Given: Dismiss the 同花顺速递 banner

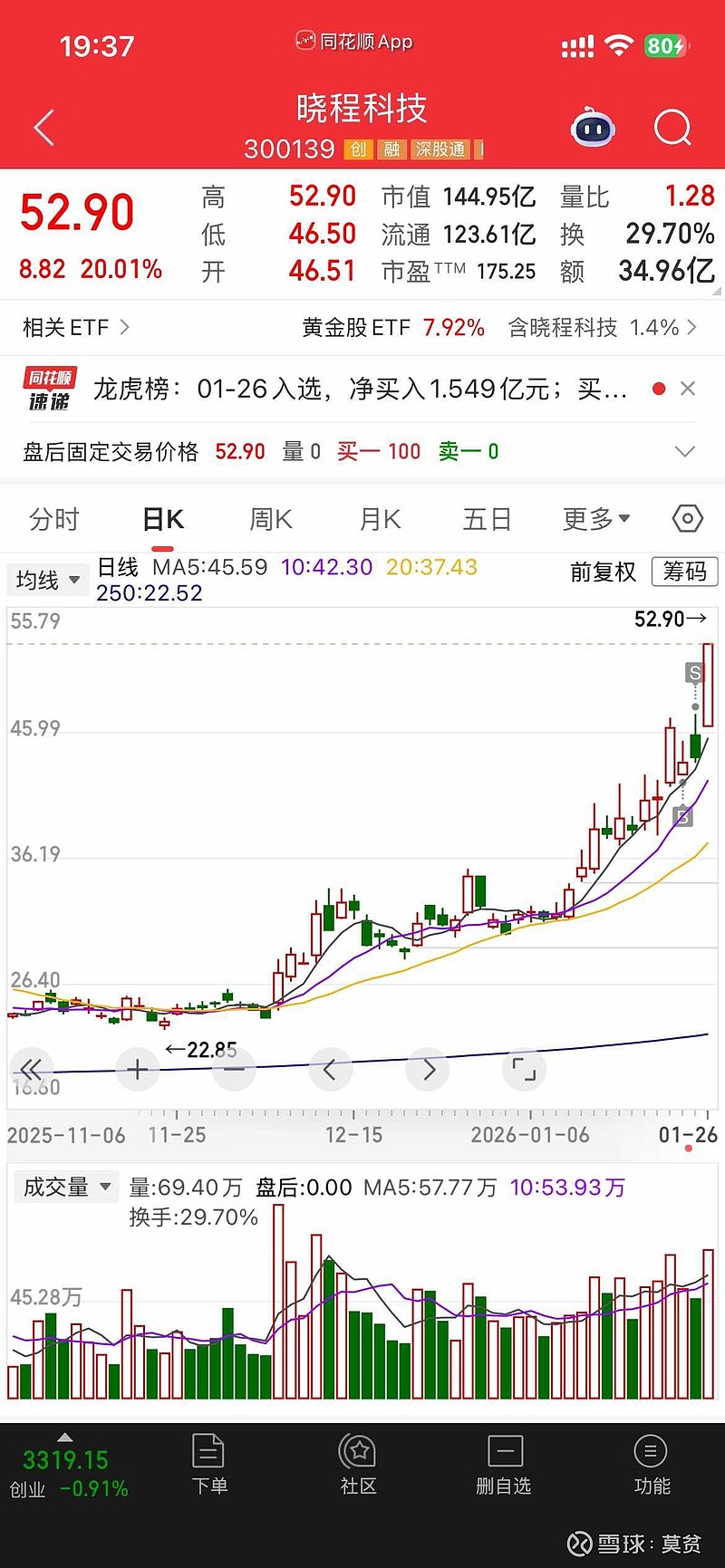Looking at the screenshot, I should pos(688,389).
